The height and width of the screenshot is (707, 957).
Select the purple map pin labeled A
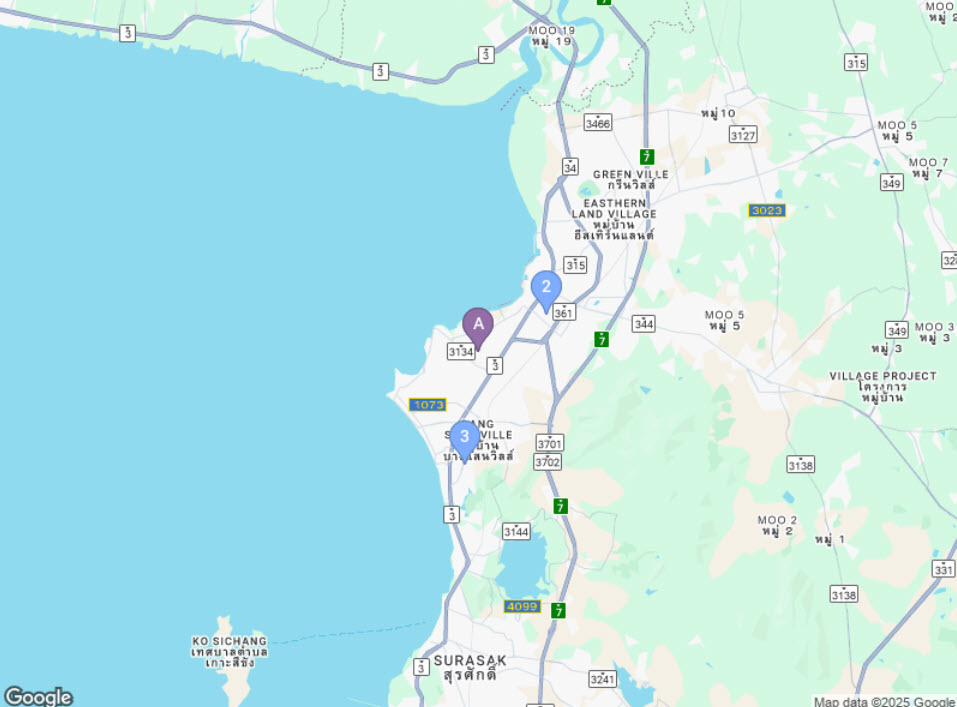point(478,326)
